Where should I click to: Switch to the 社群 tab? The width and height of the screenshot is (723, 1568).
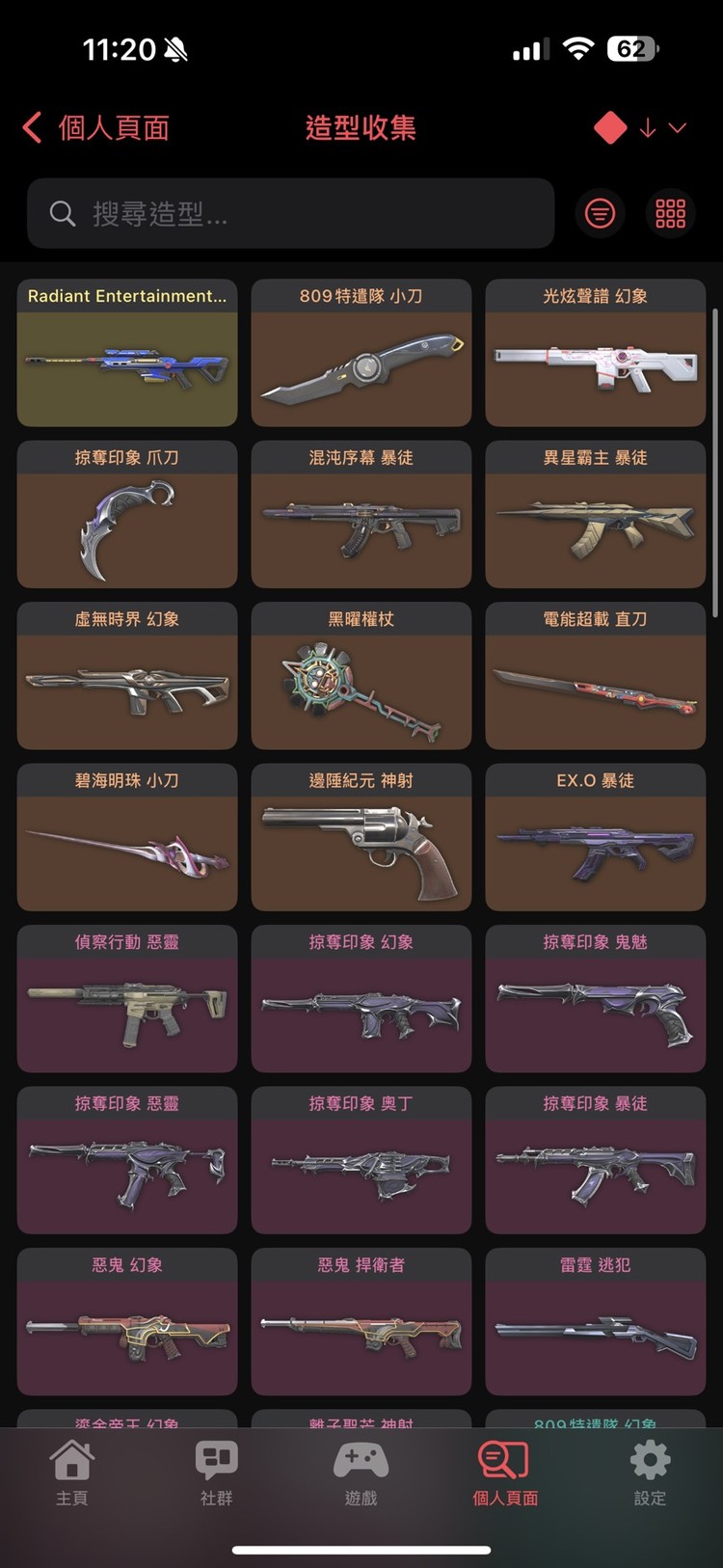coord(216,1473)
